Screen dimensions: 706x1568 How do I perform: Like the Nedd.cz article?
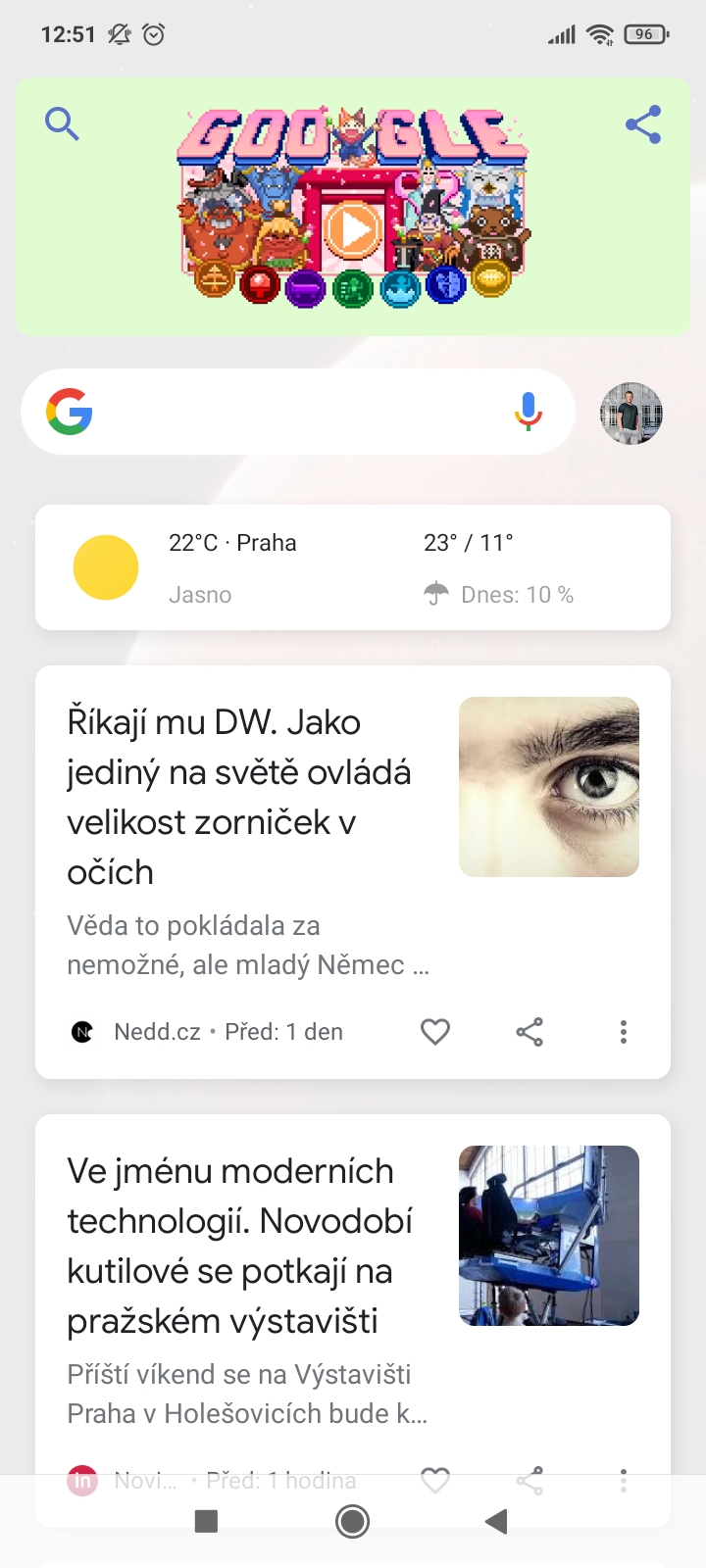click(x=435, y=1032)
